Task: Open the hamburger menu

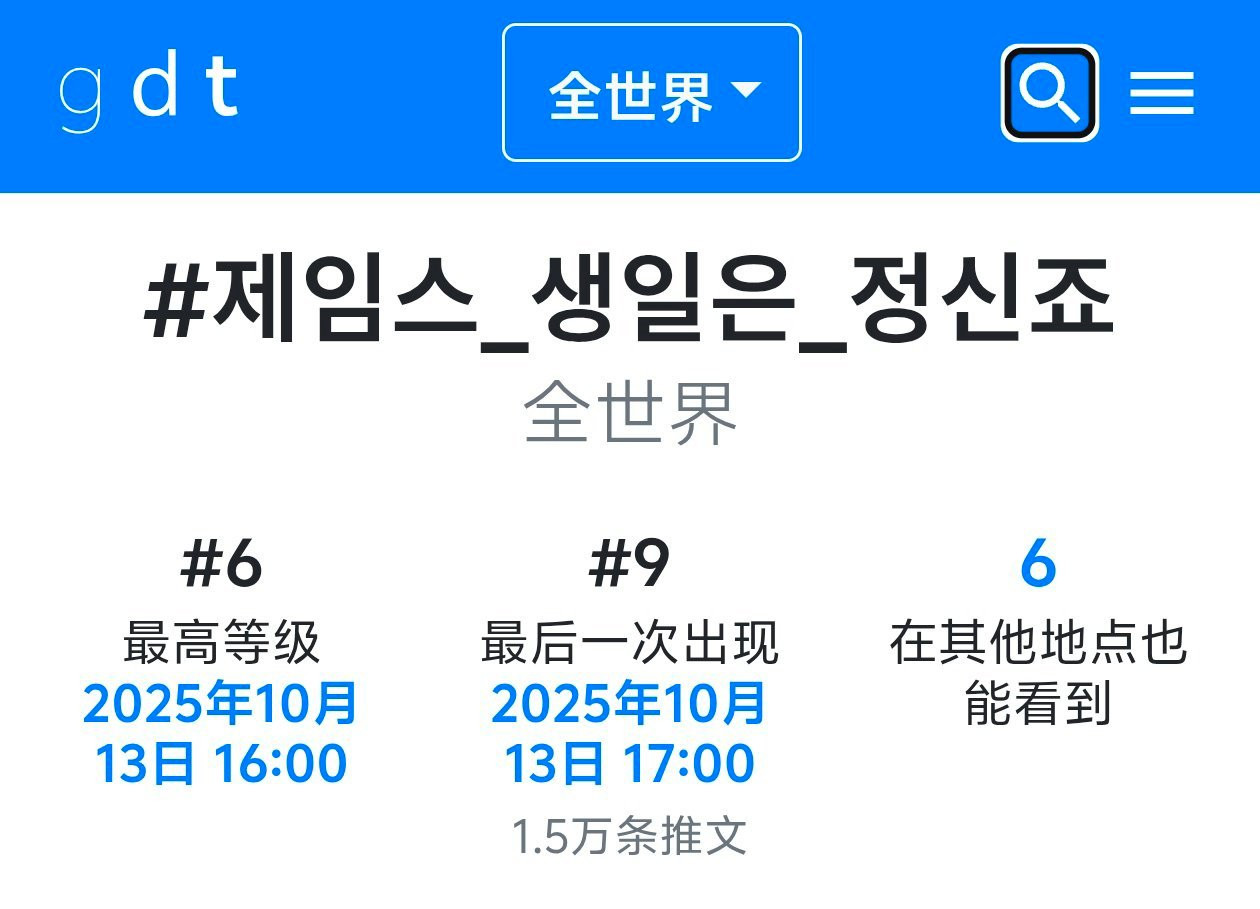Action: (1162, 93)
